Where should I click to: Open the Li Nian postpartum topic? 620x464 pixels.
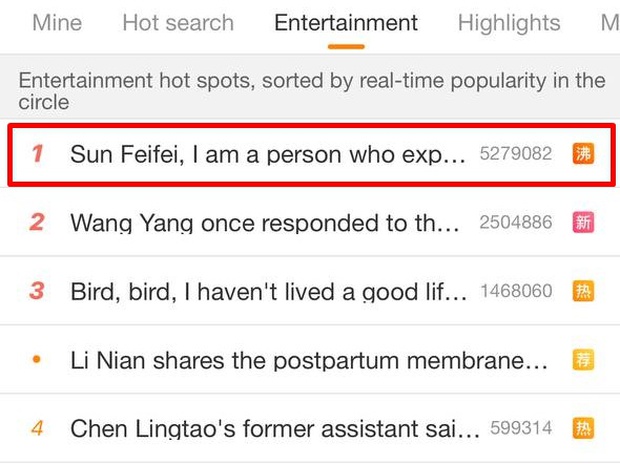(x=308, y=359)
